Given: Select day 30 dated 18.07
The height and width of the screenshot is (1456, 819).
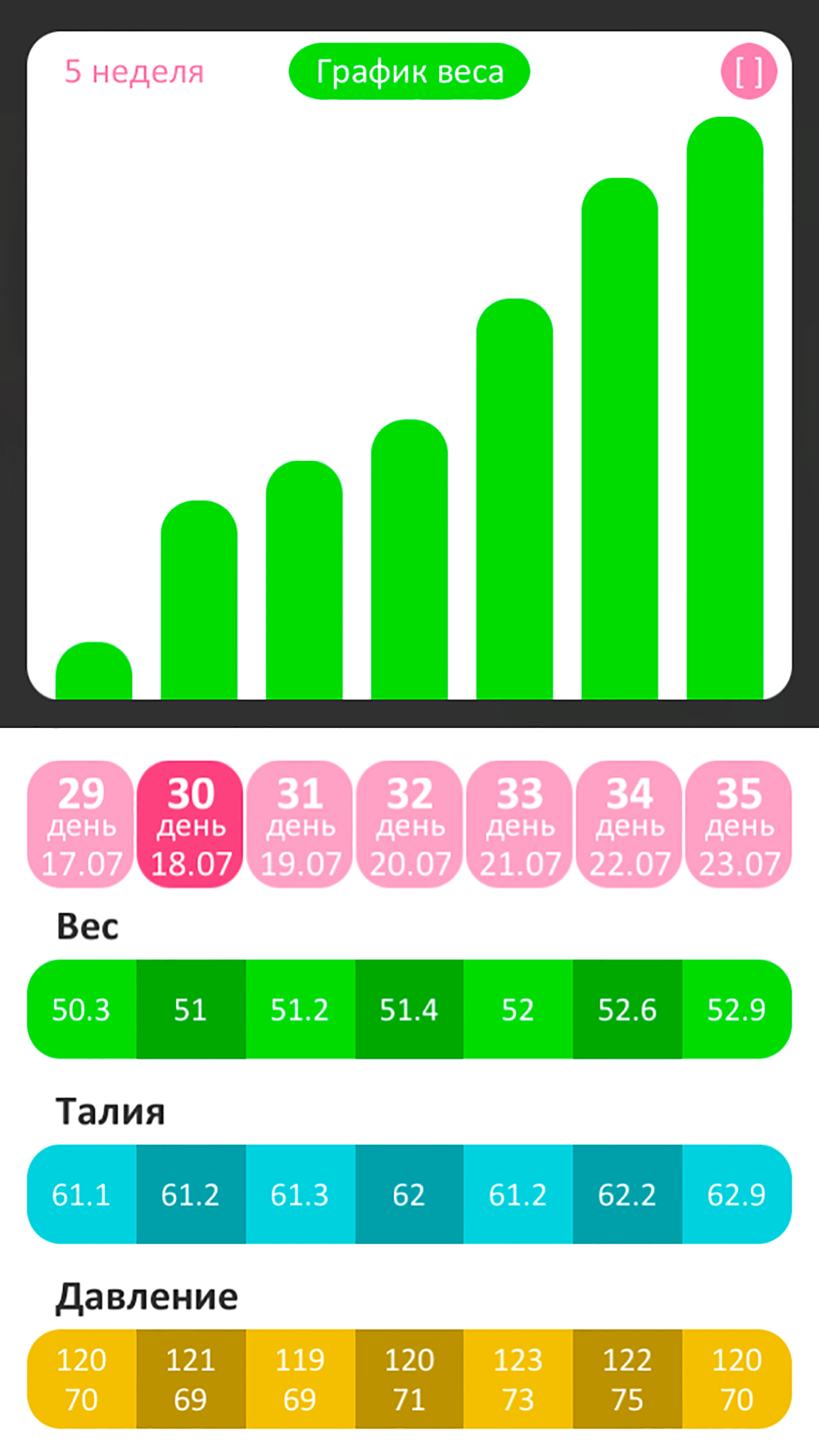Looking at the screenshot, I should (190, 825).
